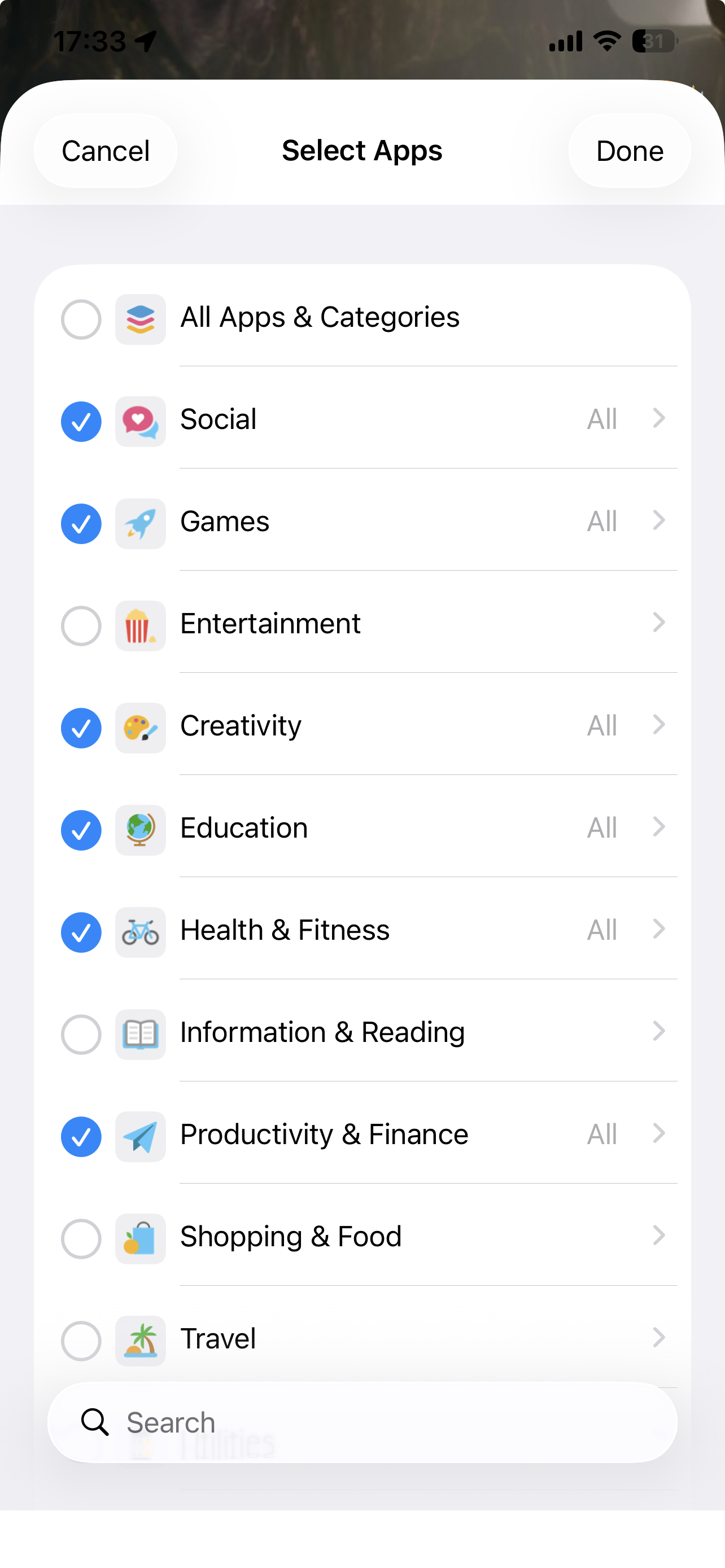Select the Travel category
The image size is (725, 1568).
click(81, 1341)
